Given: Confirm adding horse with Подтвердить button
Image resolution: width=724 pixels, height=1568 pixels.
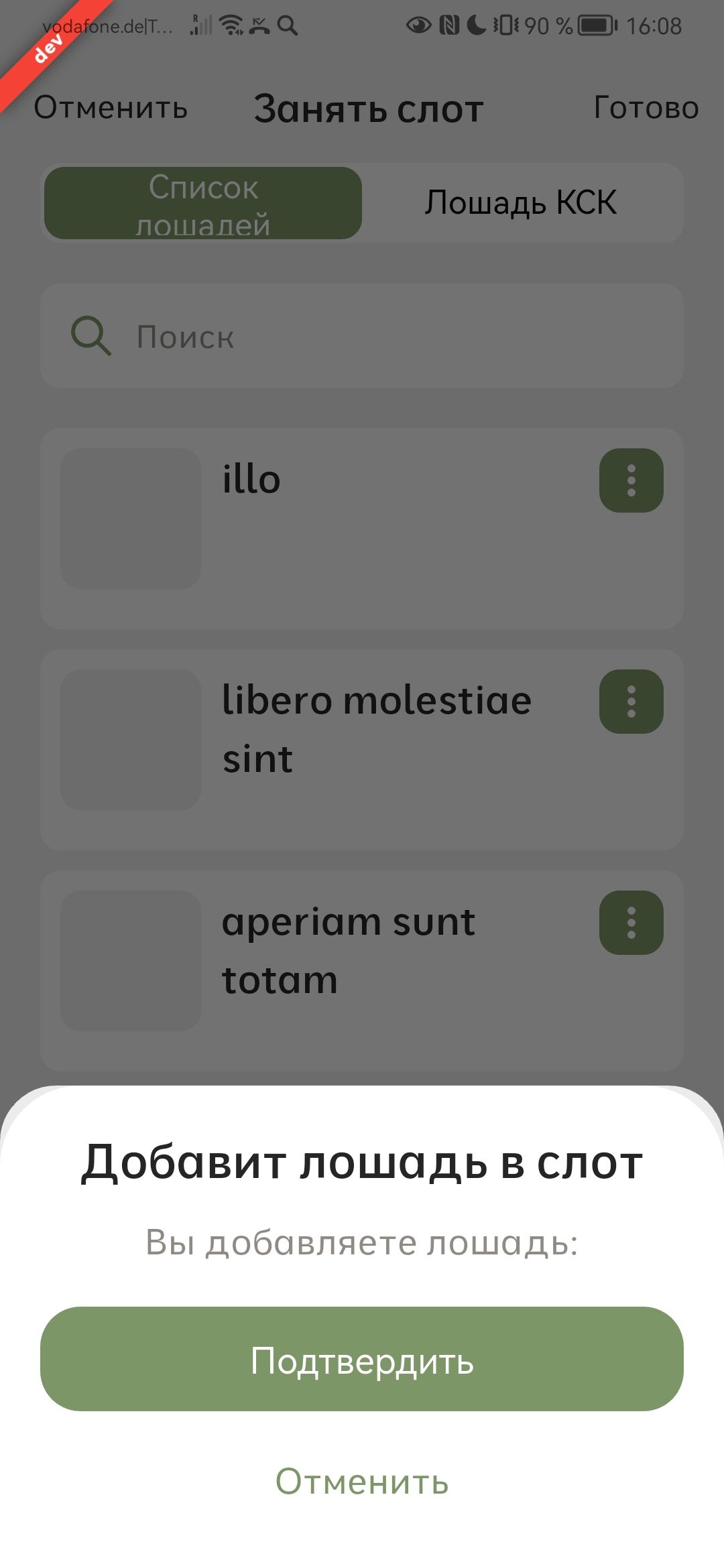Looking at the screenshot, I should click(362, 1360).
